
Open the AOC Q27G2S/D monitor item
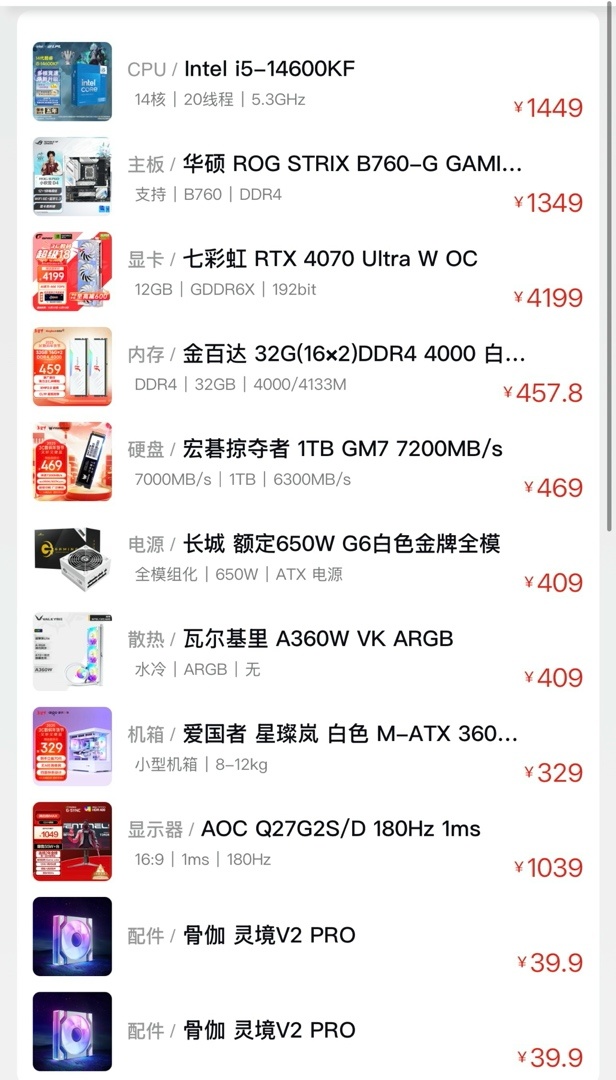tap(340, 829)
